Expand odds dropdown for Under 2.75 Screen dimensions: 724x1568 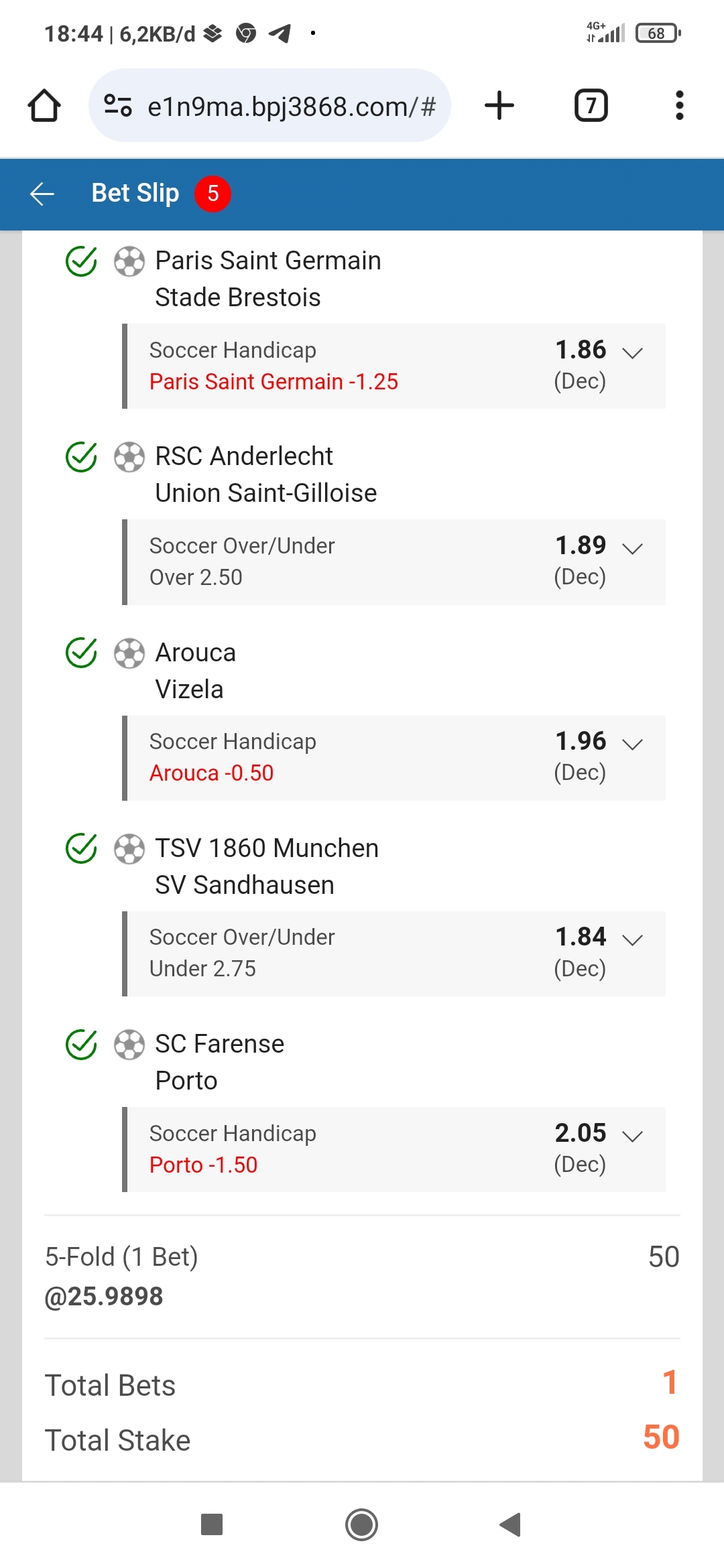click(632, 939)
